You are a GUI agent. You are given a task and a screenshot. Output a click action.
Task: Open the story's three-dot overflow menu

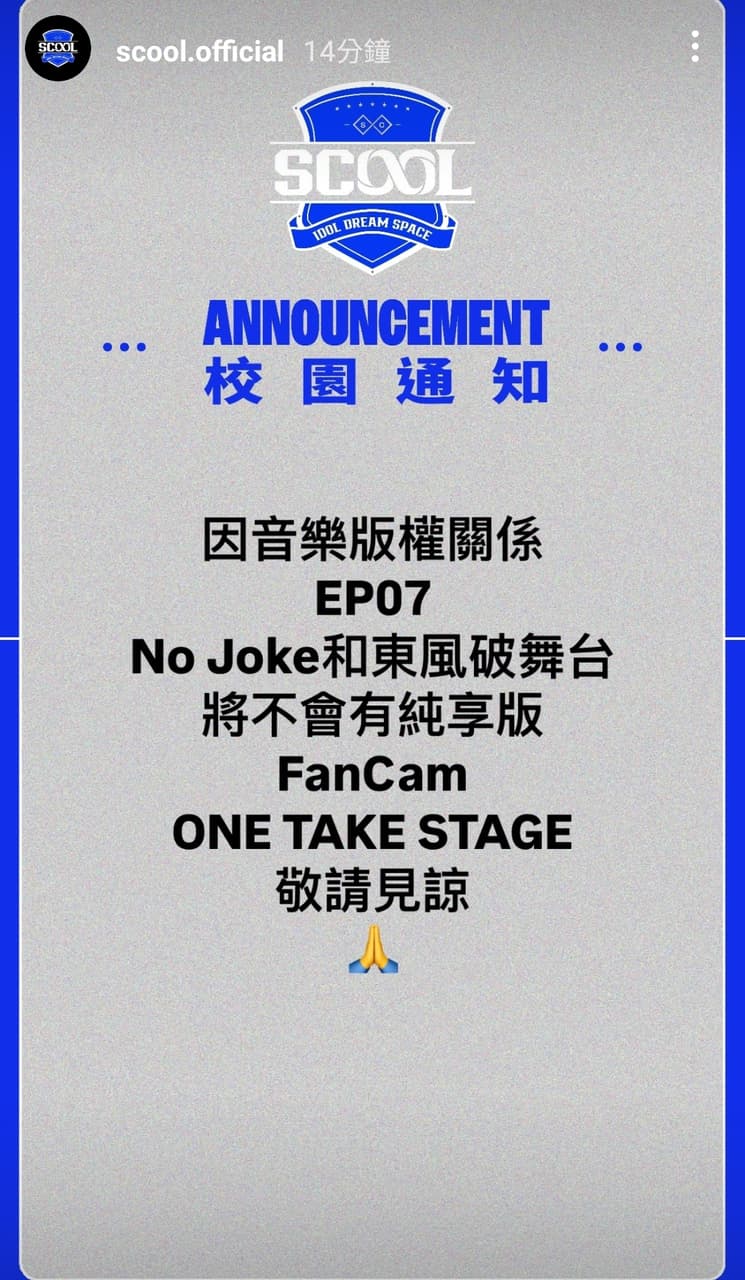pyautogui.click(x=695, y=46)
